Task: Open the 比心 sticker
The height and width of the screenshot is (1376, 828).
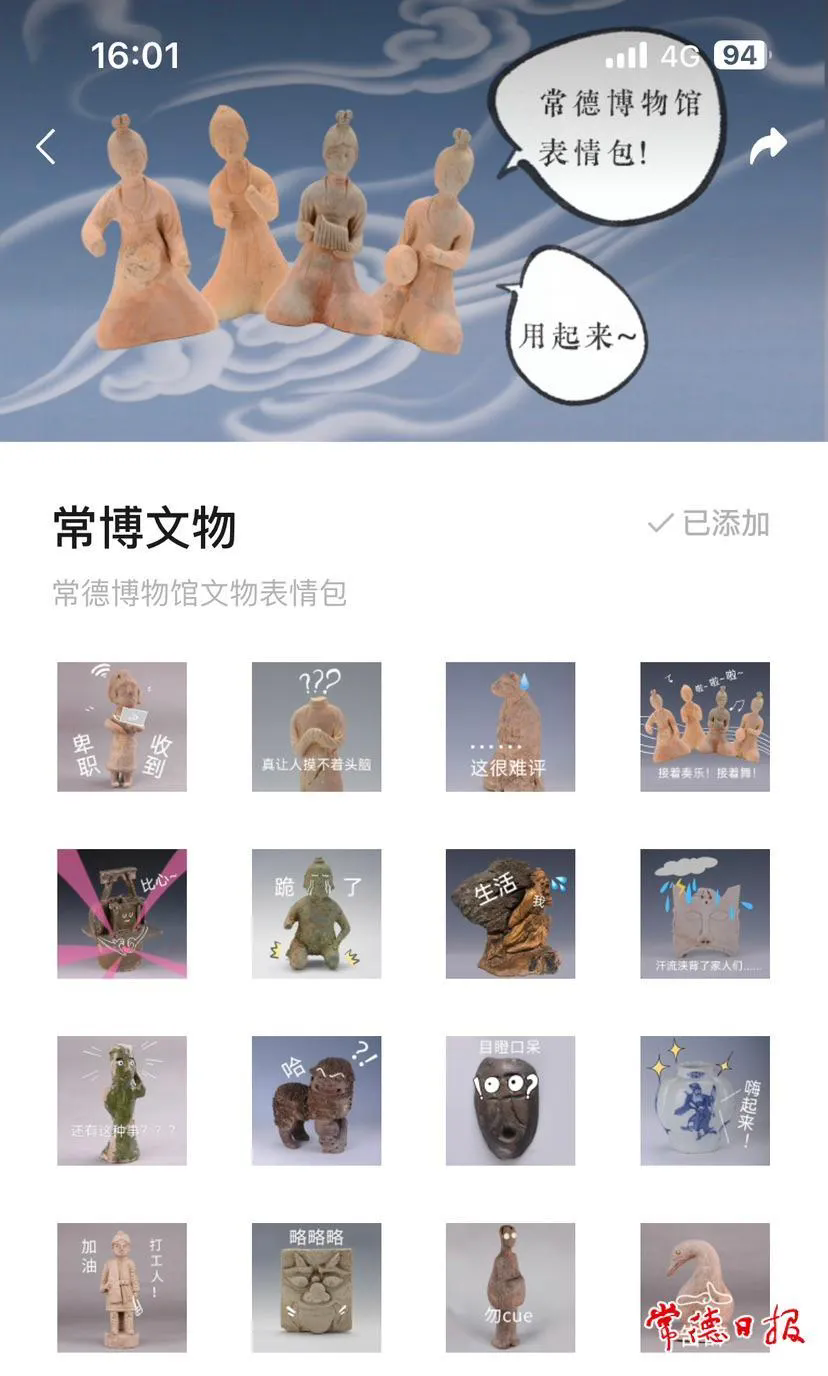Action: point(122,914)
